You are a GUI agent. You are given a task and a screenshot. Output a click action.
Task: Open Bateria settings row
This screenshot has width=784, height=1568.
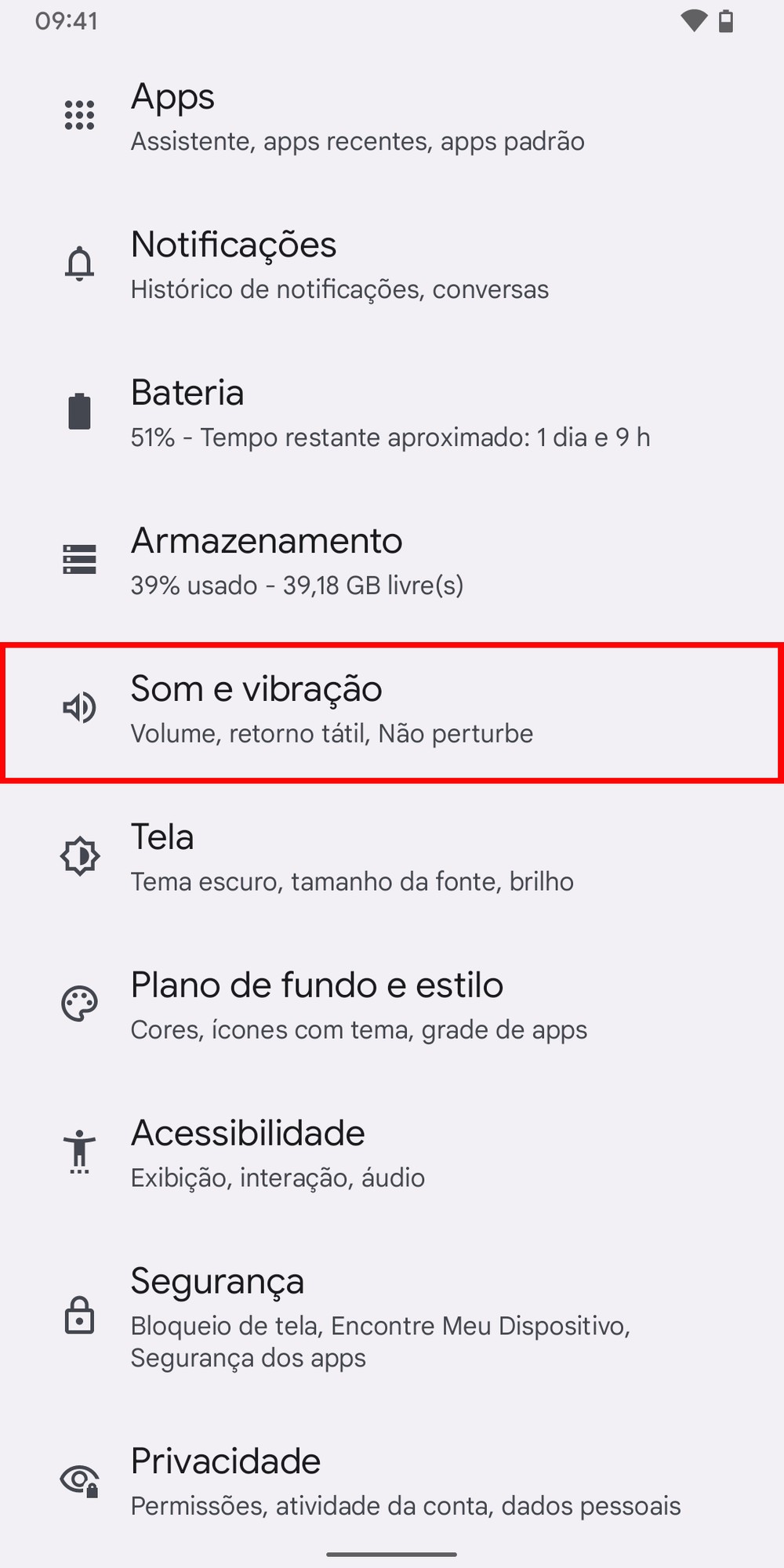click(x=390, y=412)
